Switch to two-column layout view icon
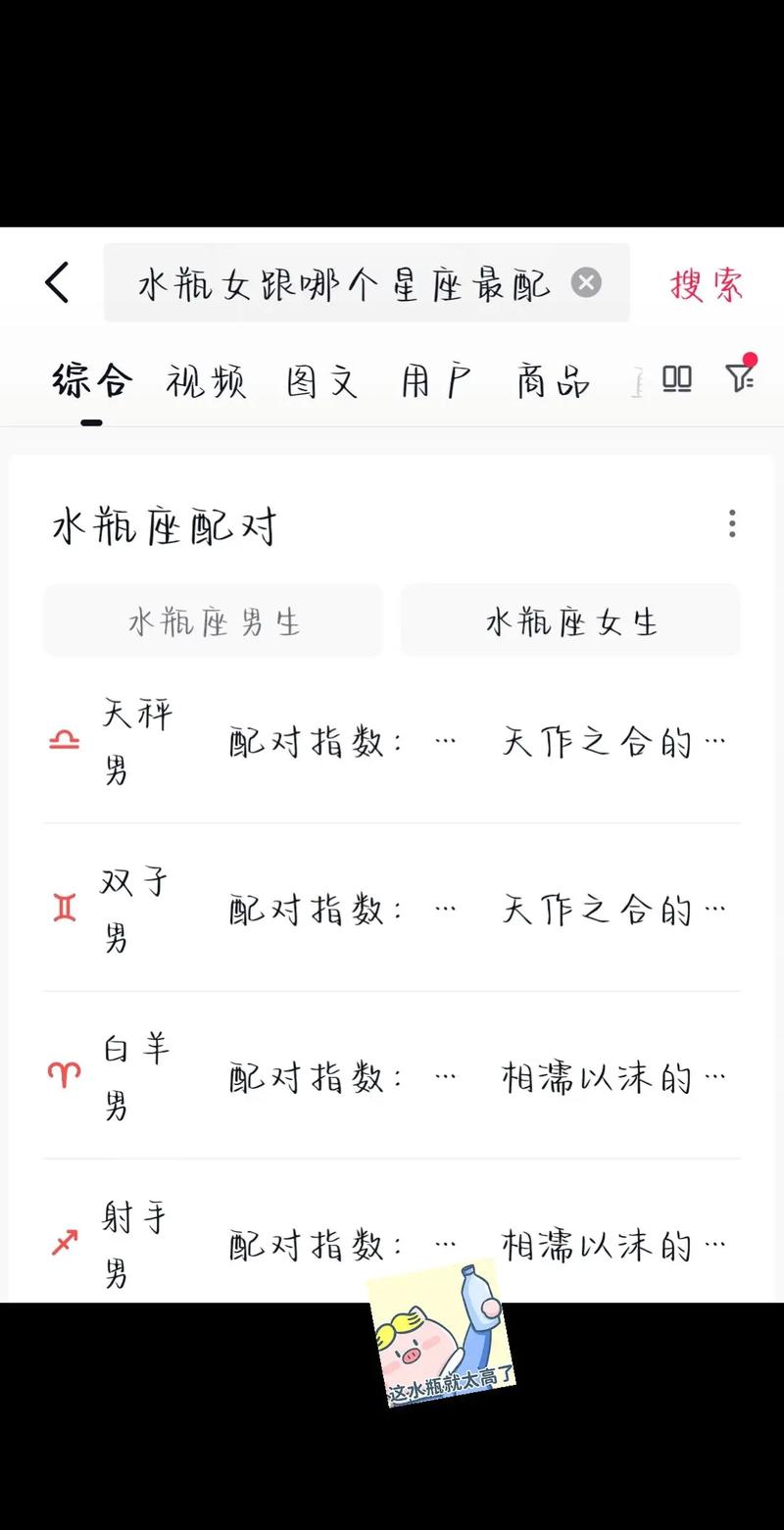This screenshot has height=1530, width=784. coord(676,377)
